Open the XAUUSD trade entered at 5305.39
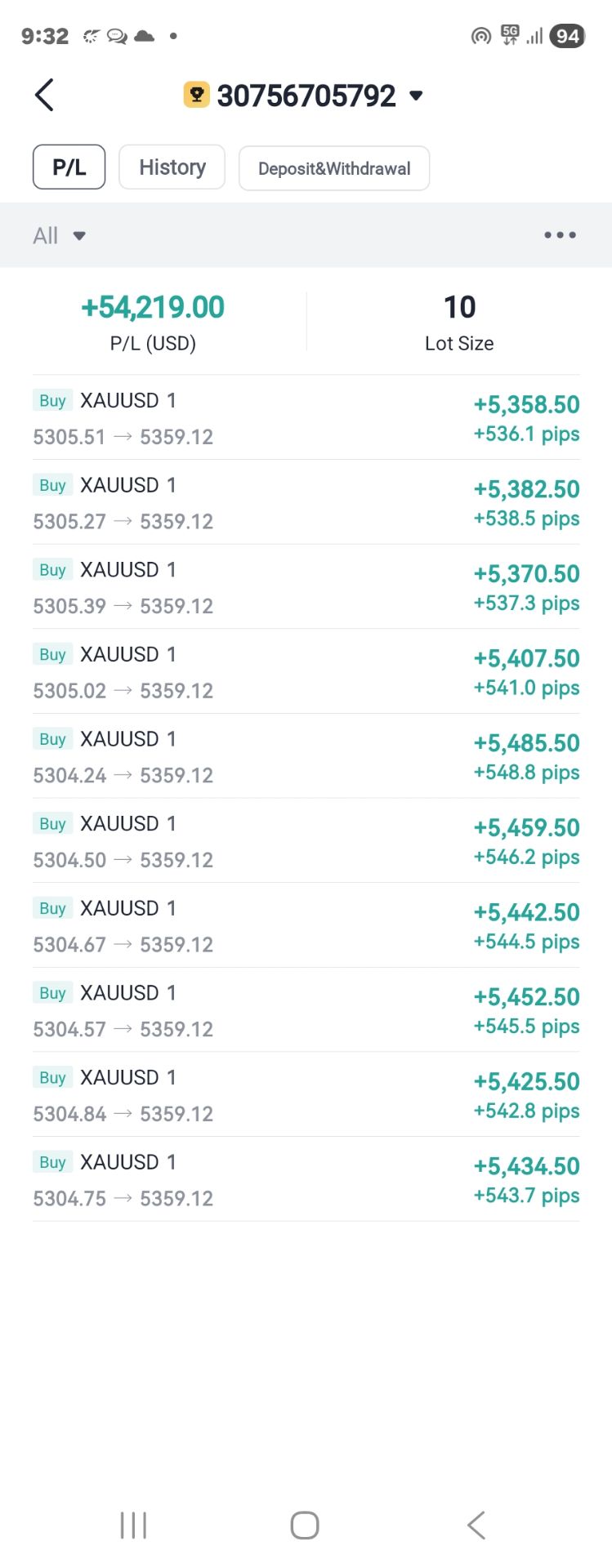 [x=306, y=587]
